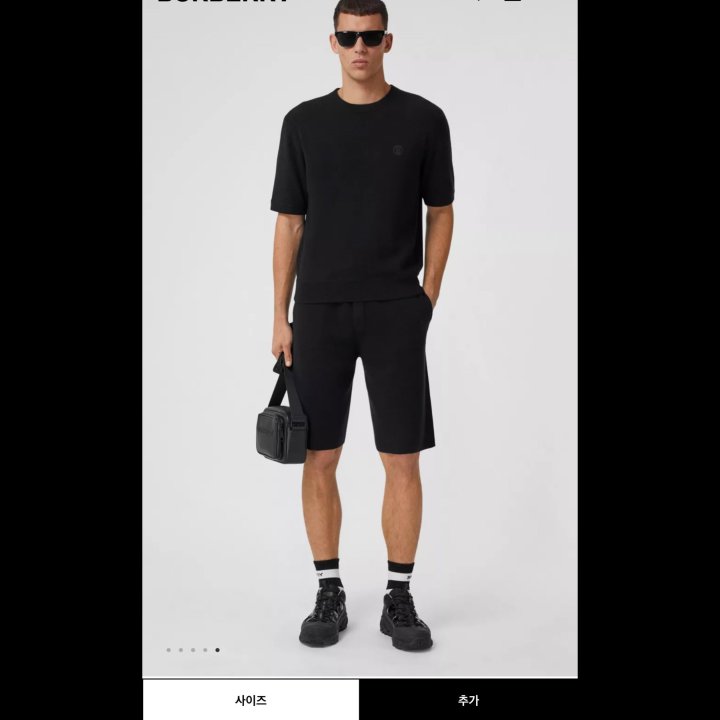Tap the 추가 add button
The height and width of the screenshot is (720, 720).
(x=468, y=700)
